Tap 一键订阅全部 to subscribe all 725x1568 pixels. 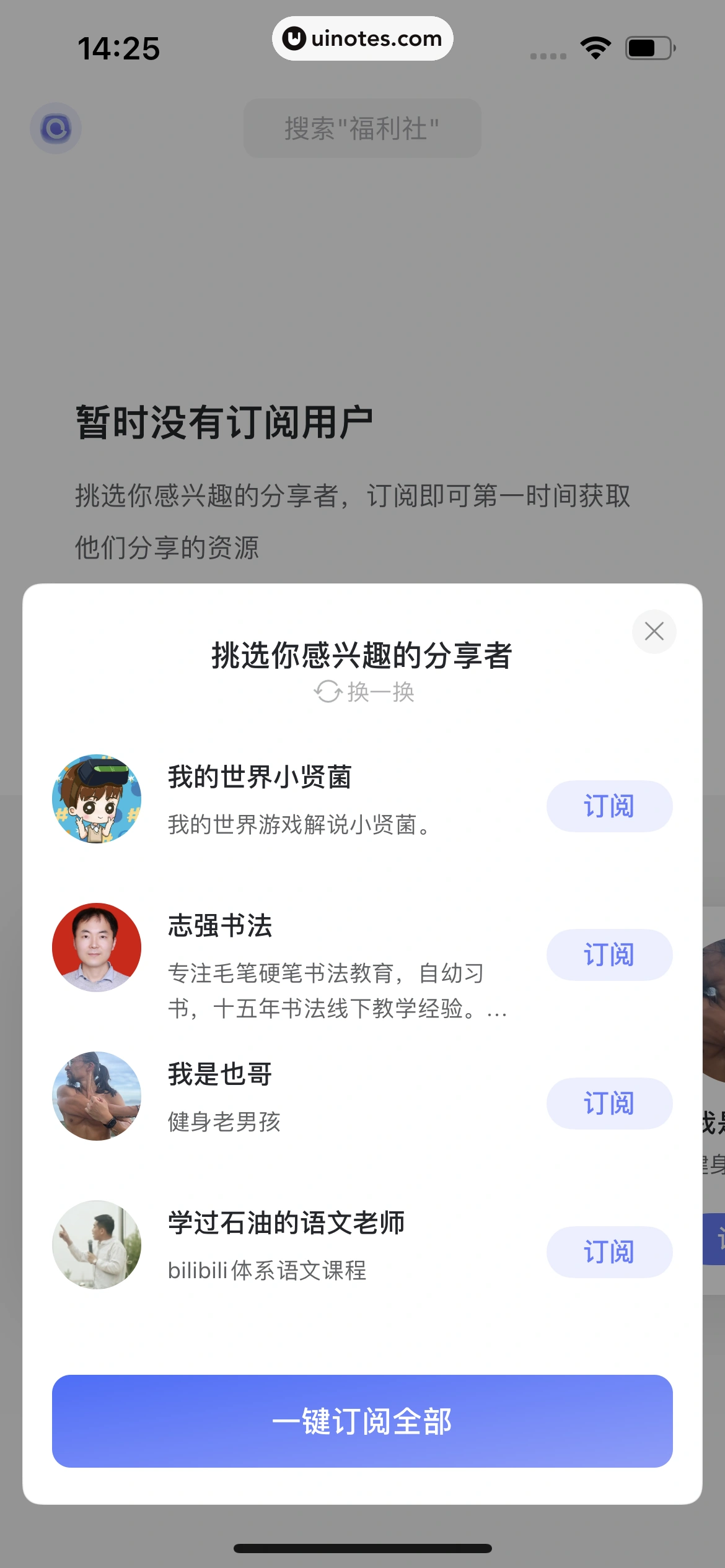point(362,1422)
